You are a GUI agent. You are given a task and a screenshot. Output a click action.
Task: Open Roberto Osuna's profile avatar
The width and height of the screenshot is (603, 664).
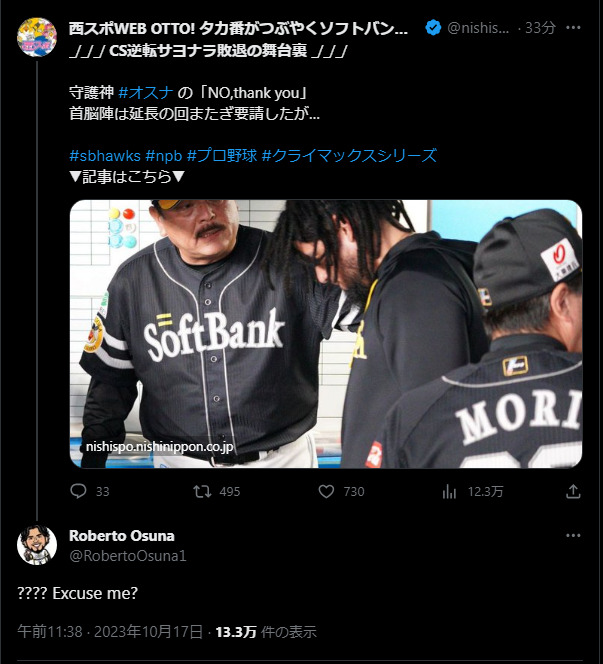(37, 543)
